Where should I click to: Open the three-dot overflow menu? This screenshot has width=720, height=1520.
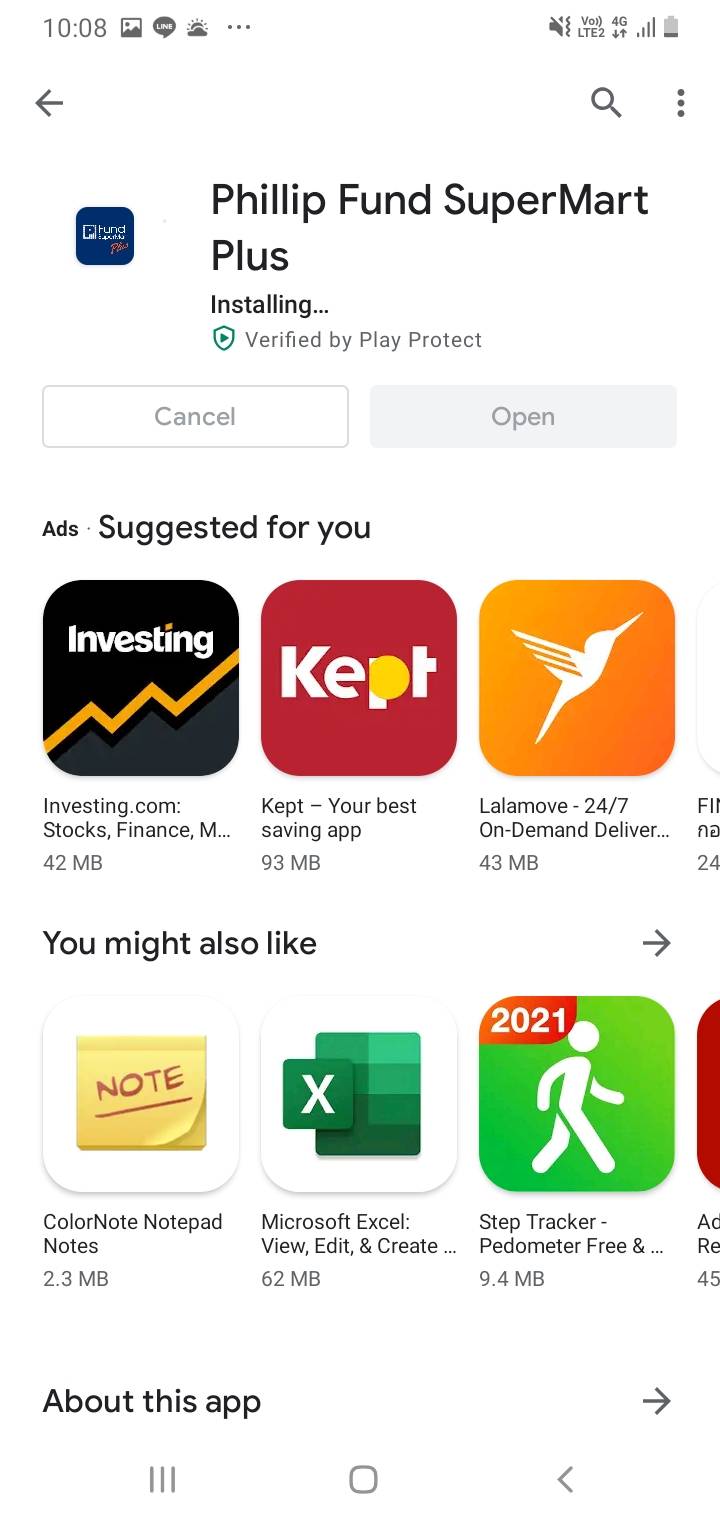coord(681,102)
